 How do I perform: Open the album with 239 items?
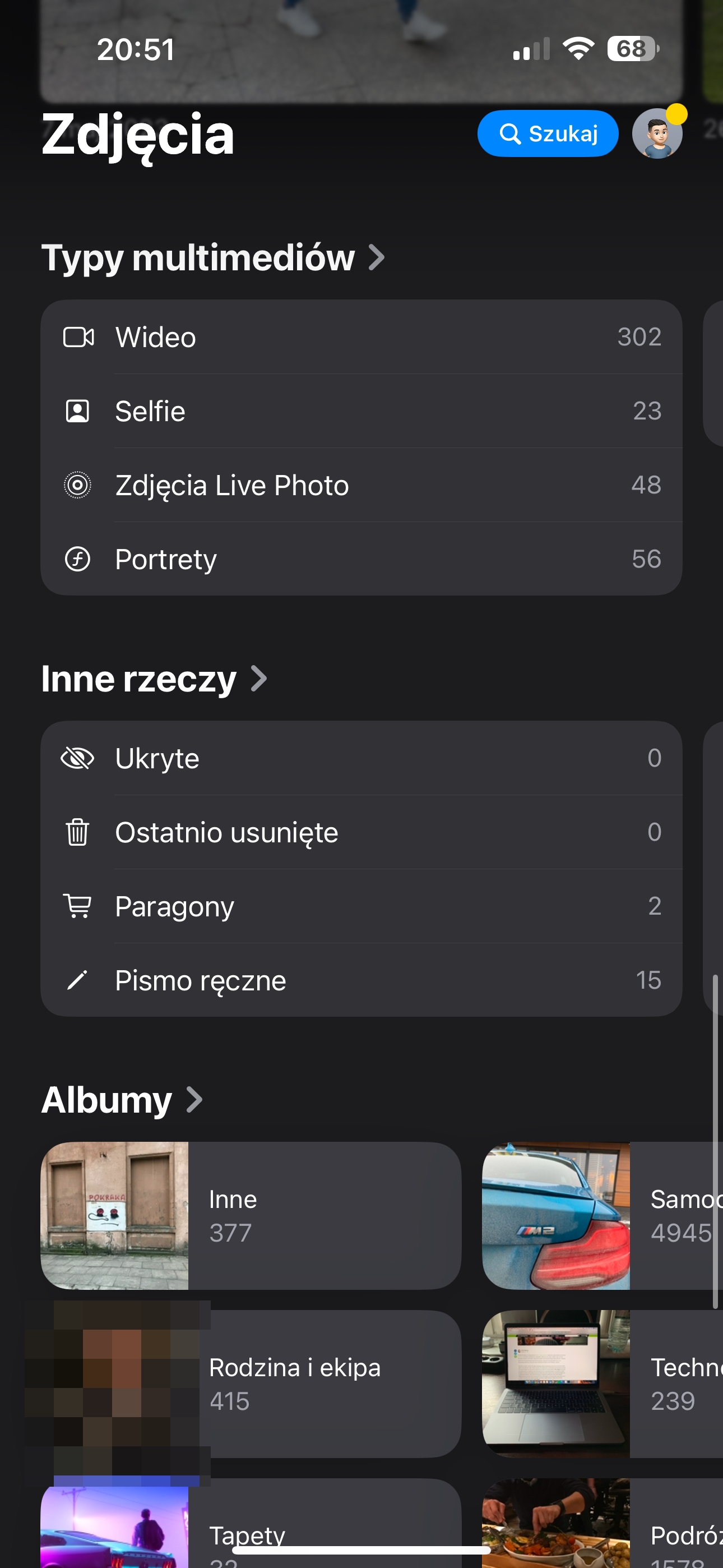coord(602,1383)
